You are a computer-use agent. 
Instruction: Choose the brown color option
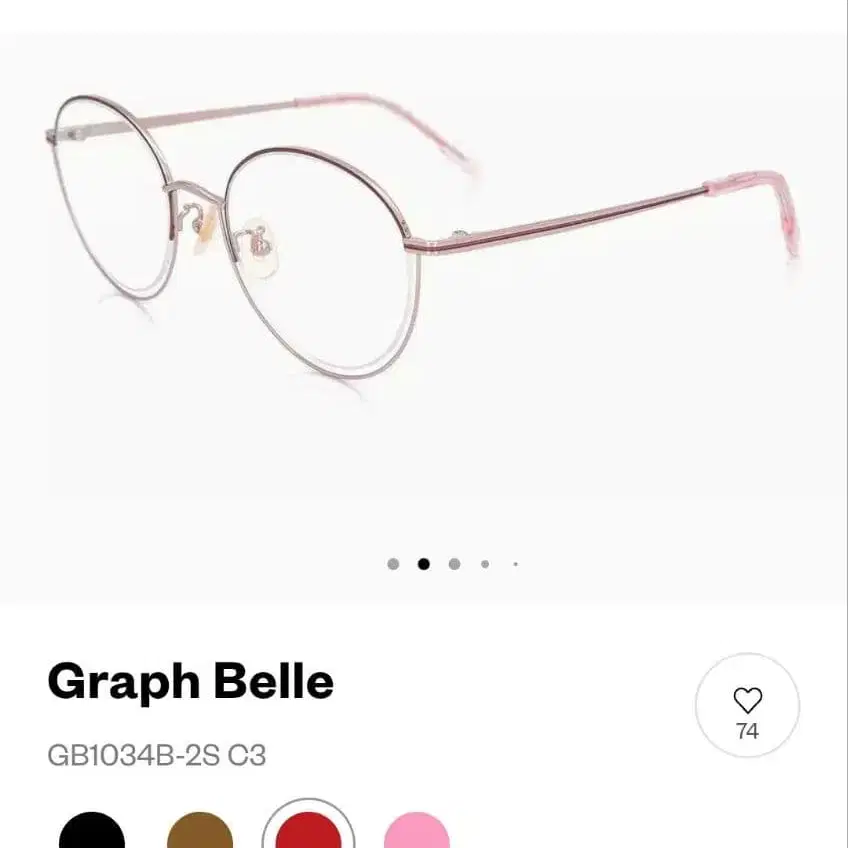[x=200, y=832]
